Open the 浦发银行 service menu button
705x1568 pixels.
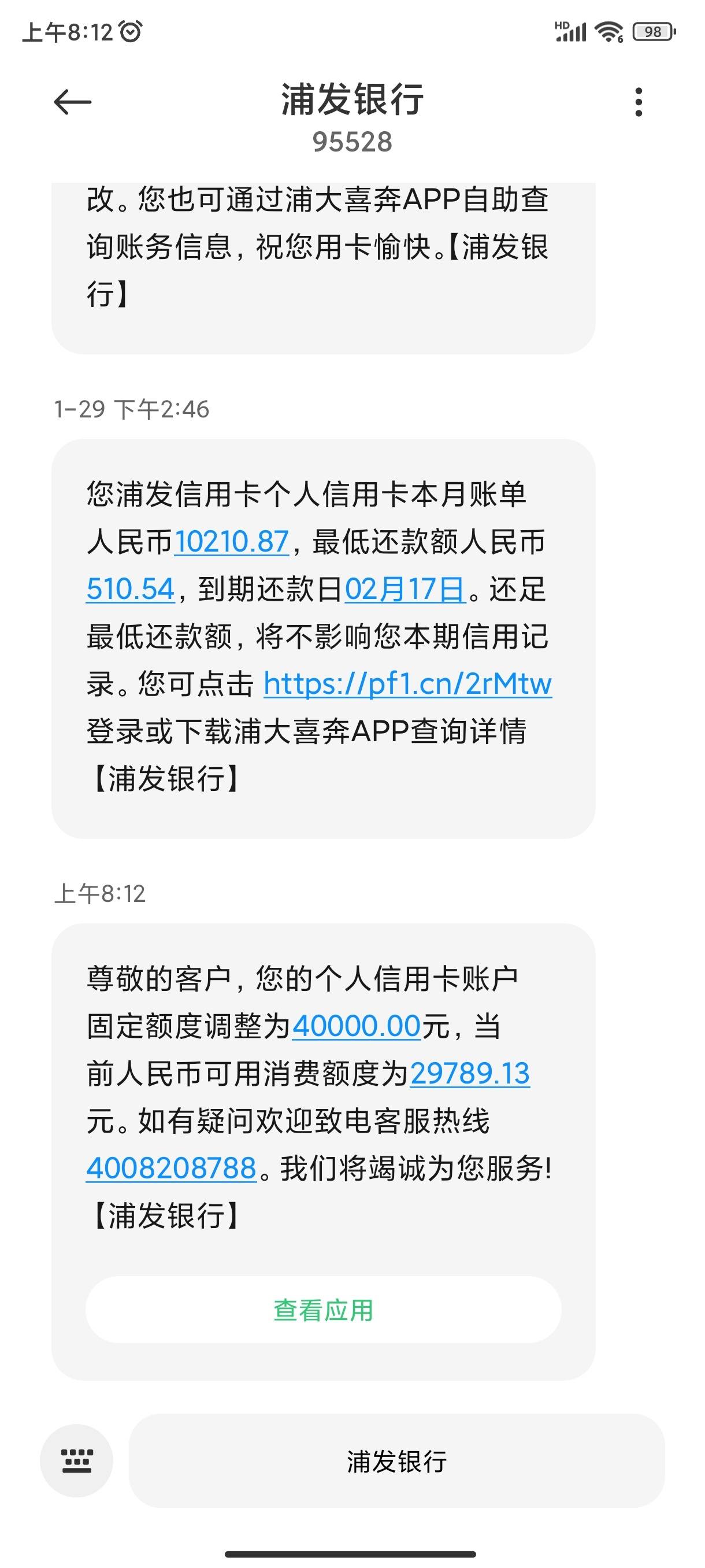[396, 1461]
